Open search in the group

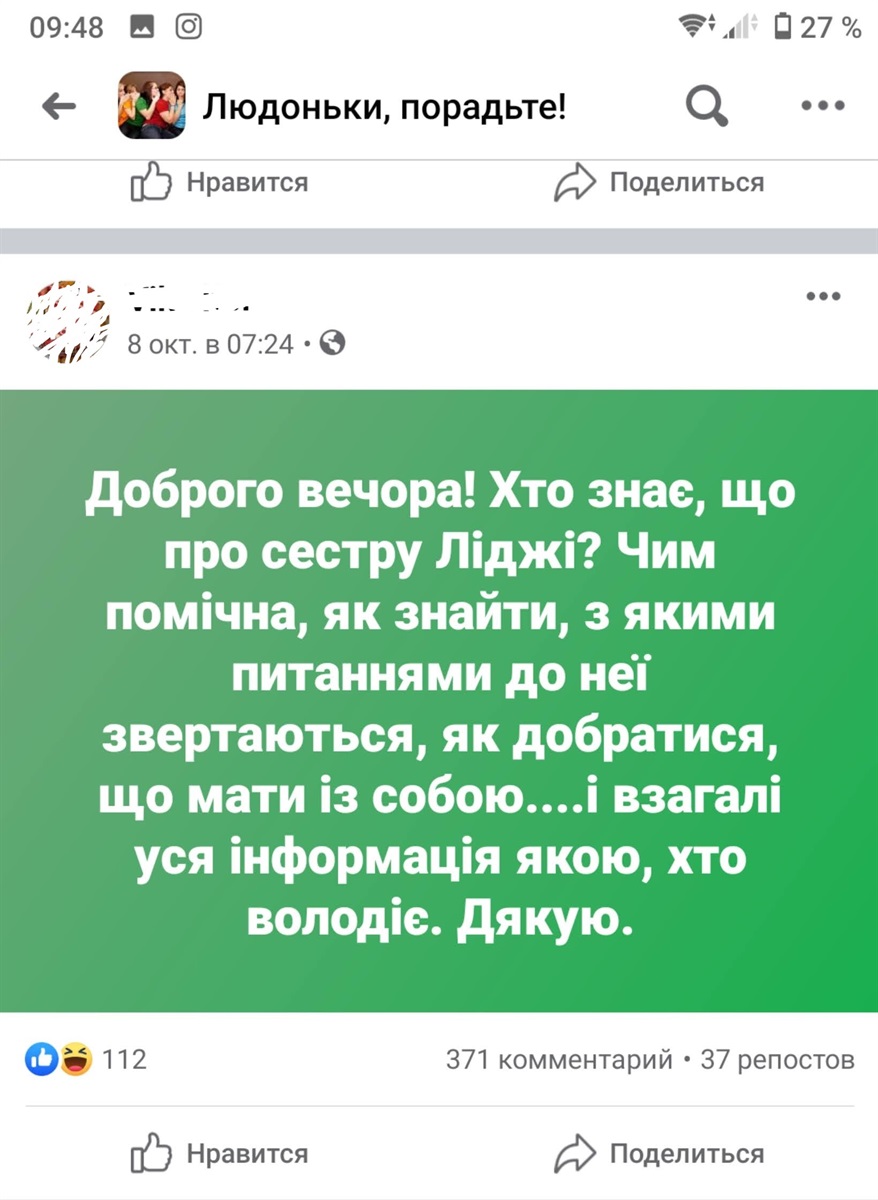(x=708, y=105)
